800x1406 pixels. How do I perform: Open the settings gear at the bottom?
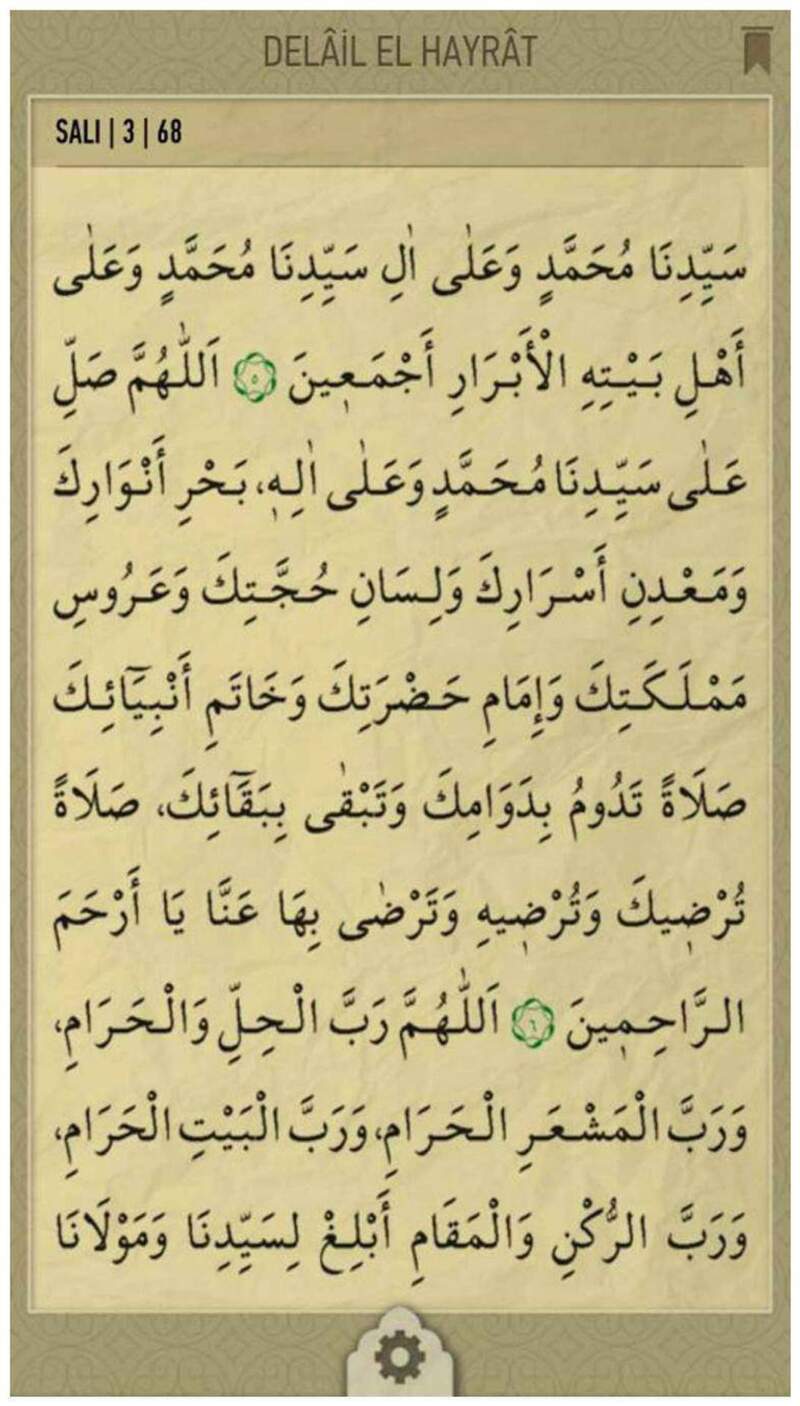coord(399,1358)
